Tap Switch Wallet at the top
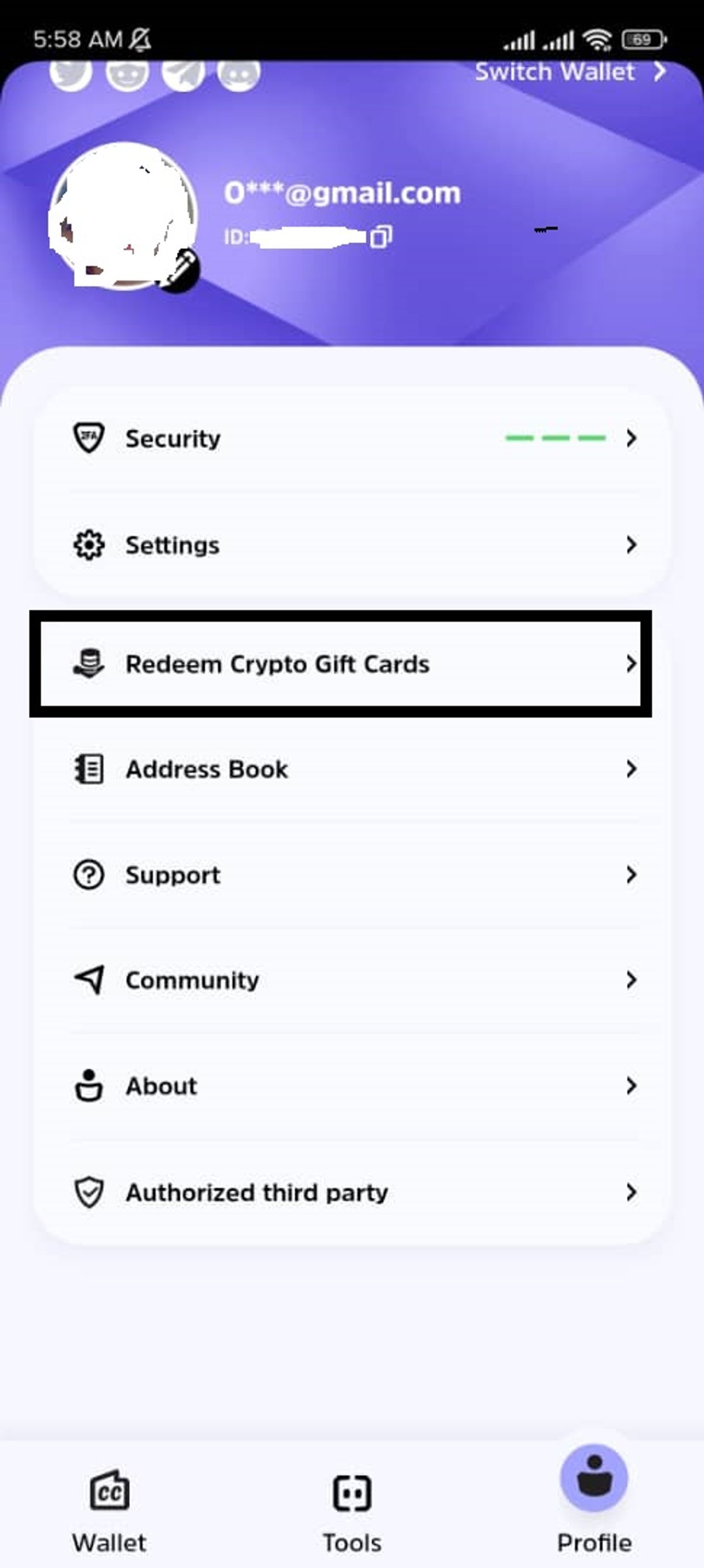This screenshot has height=1568, width=704. (571, 72)
